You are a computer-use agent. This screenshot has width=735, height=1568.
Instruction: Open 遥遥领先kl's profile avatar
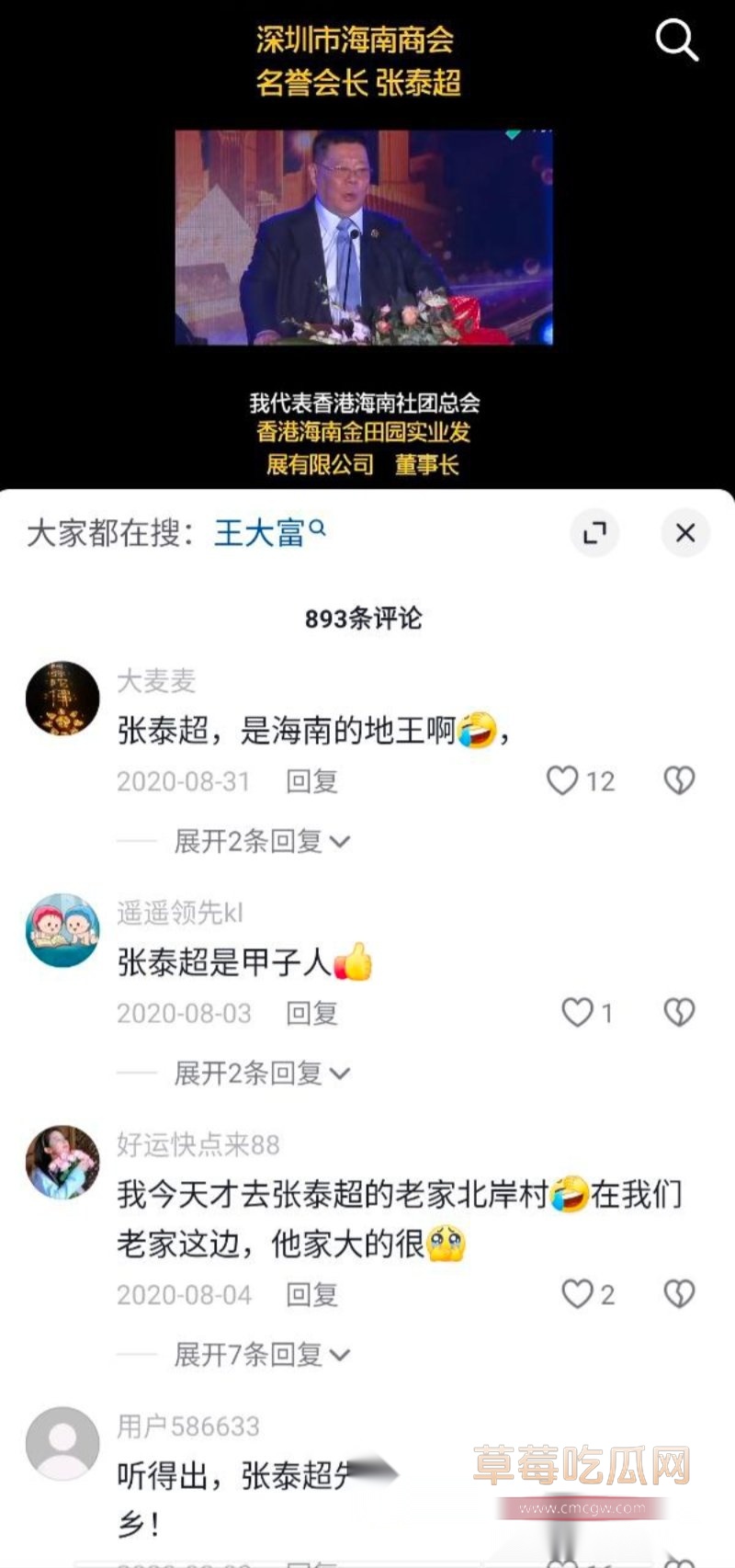point(62,930)
